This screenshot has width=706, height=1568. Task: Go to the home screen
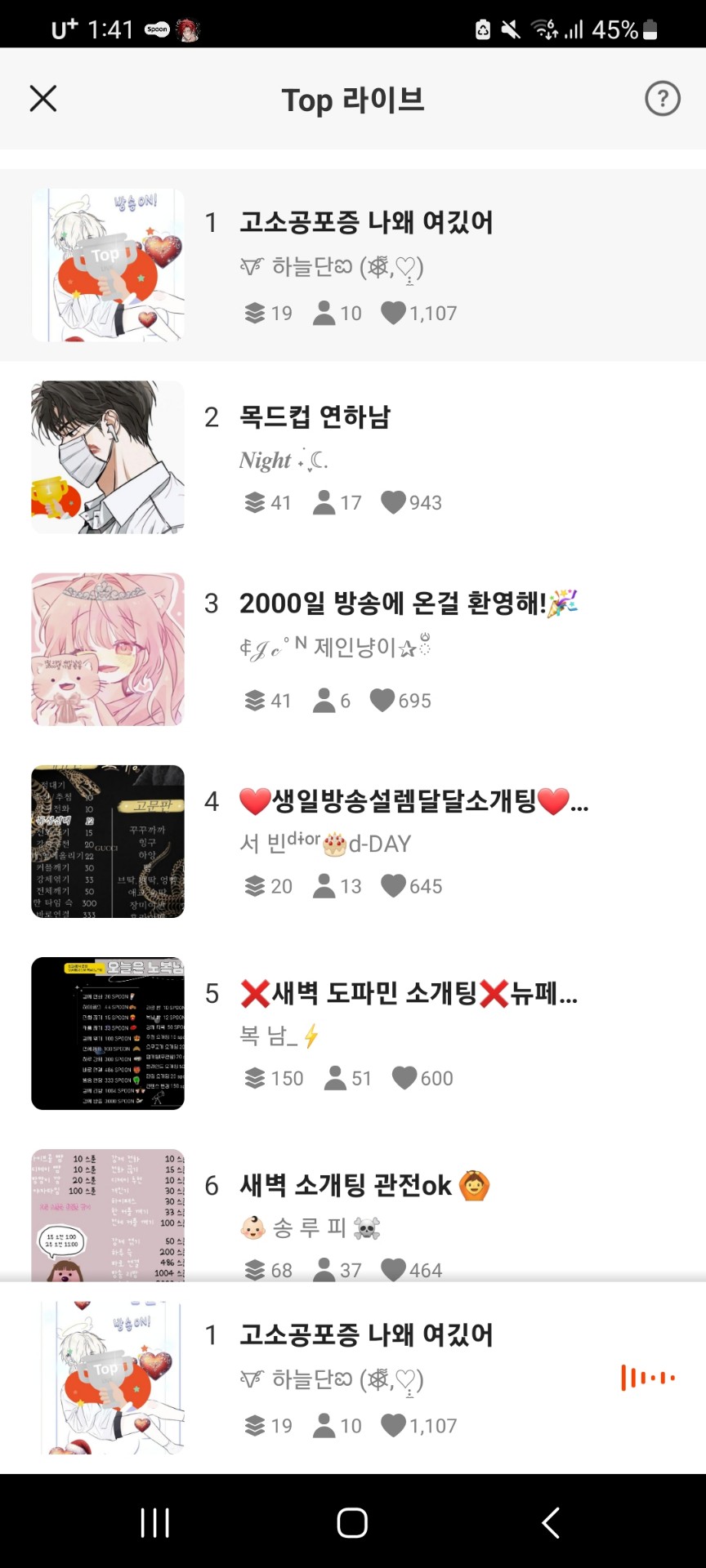click(352, 1523)
